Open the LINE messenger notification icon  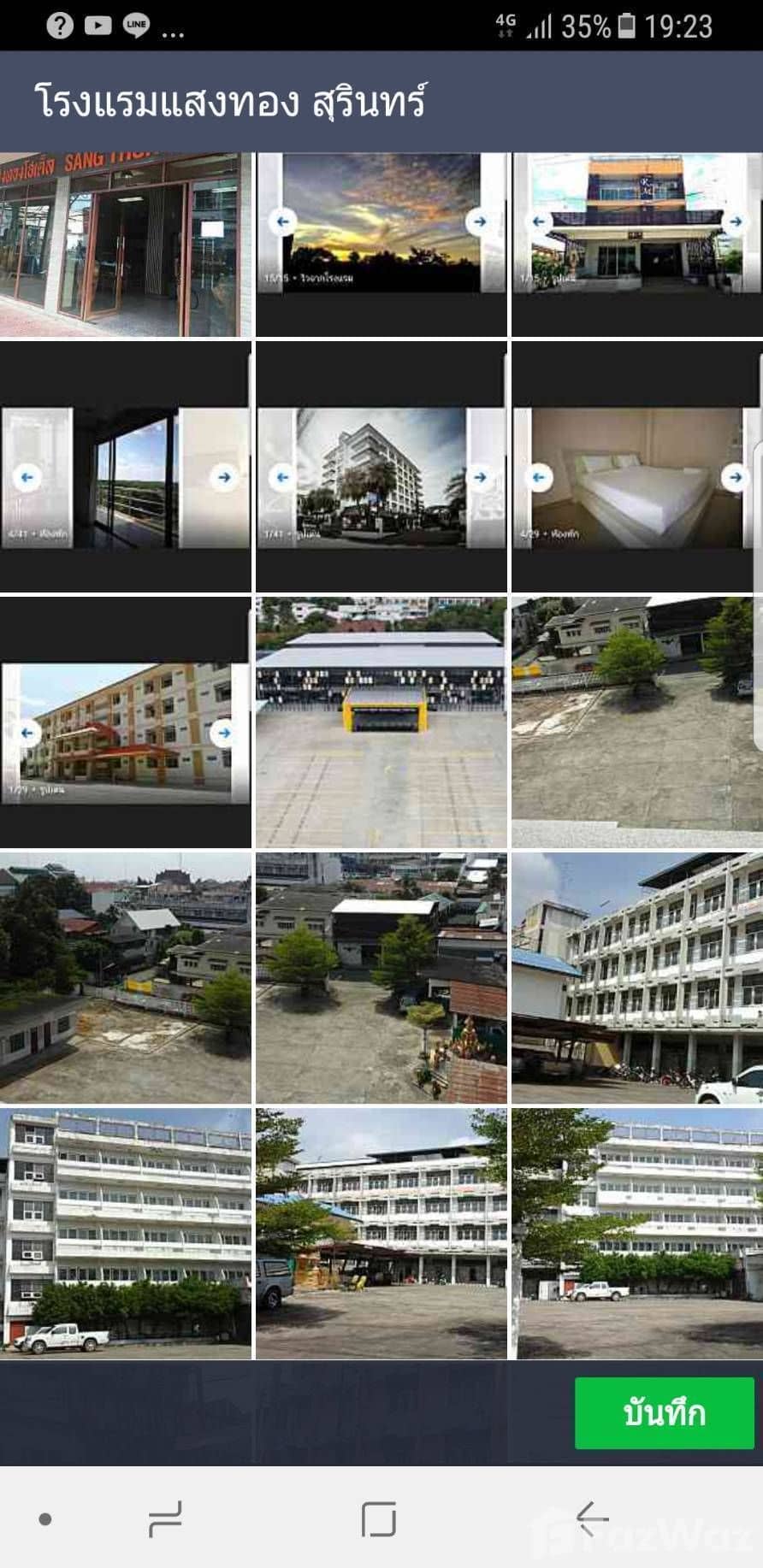coord(135,24)
